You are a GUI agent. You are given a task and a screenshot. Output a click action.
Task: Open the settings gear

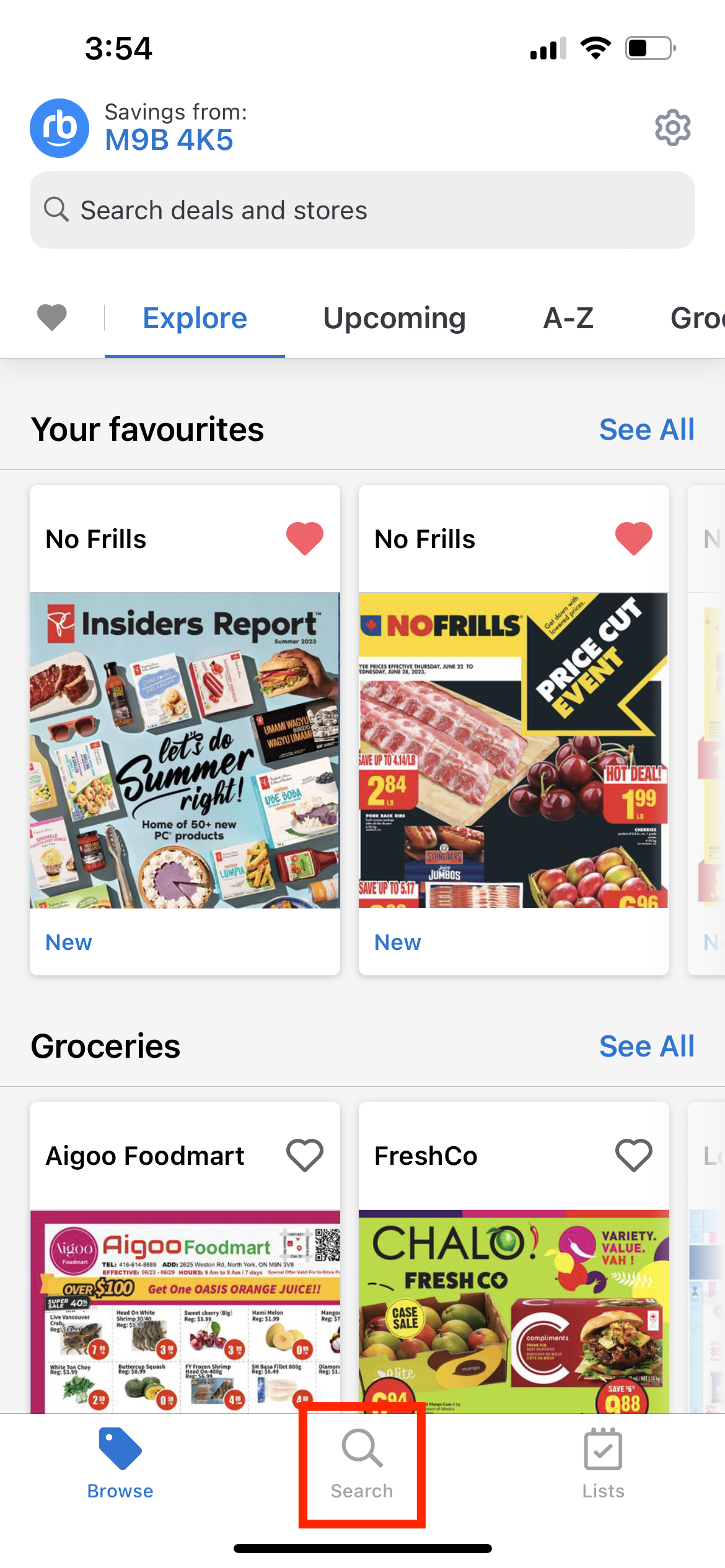[672, 128]
